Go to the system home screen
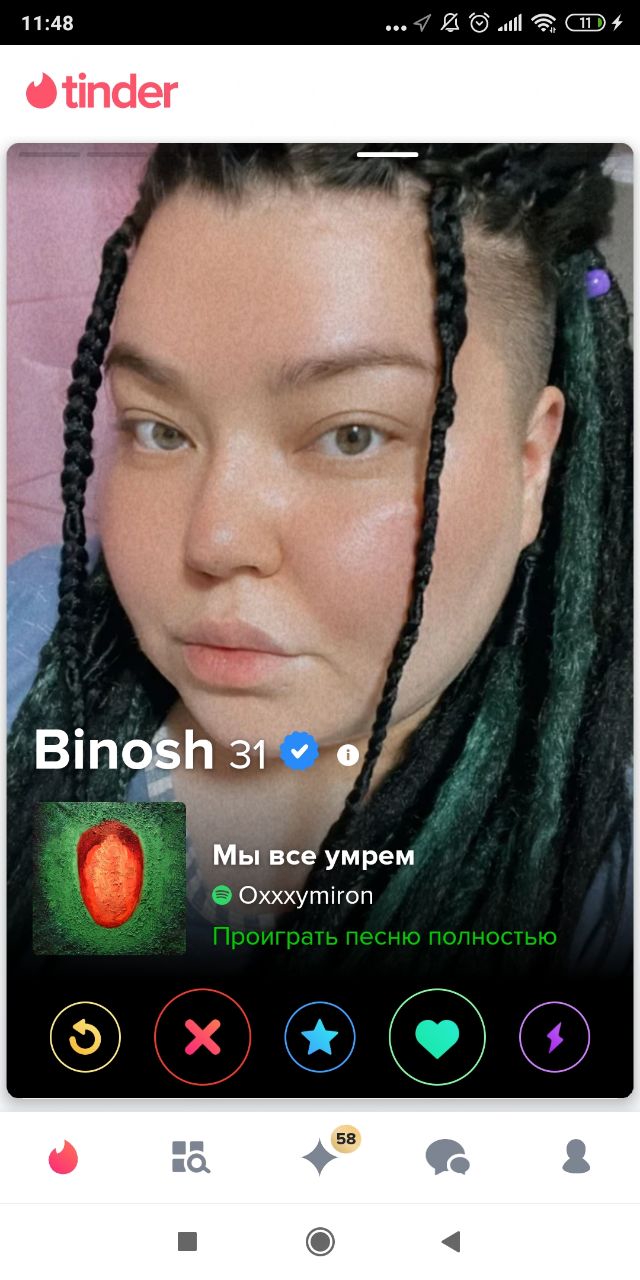 coord(320,1242)
